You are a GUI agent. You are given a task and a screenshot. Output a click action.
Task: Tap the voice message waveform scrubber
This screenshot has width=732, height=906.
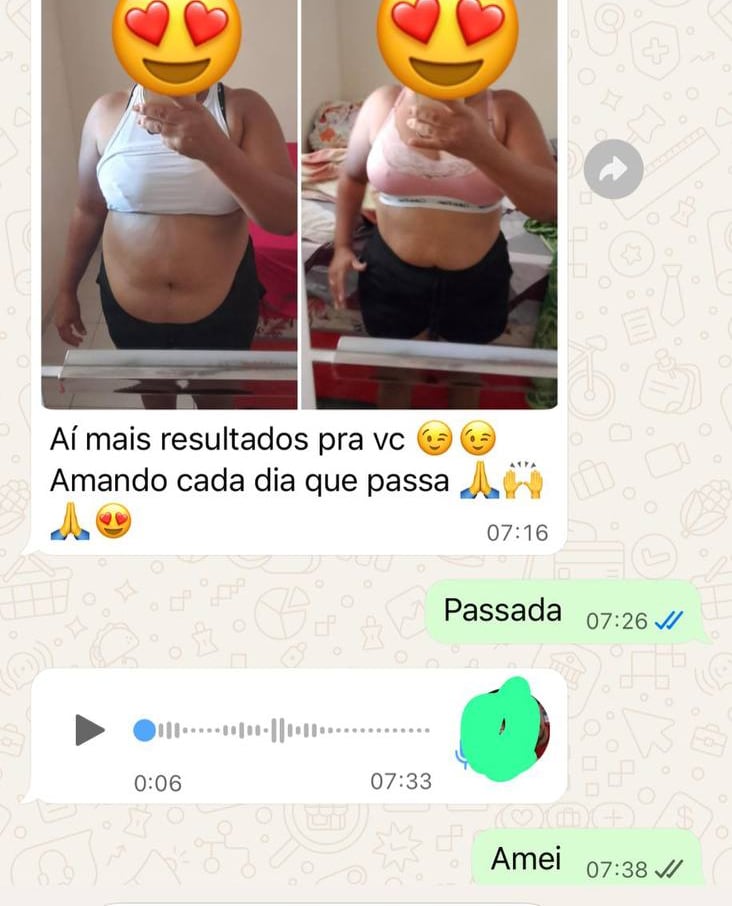coord(281,730)
